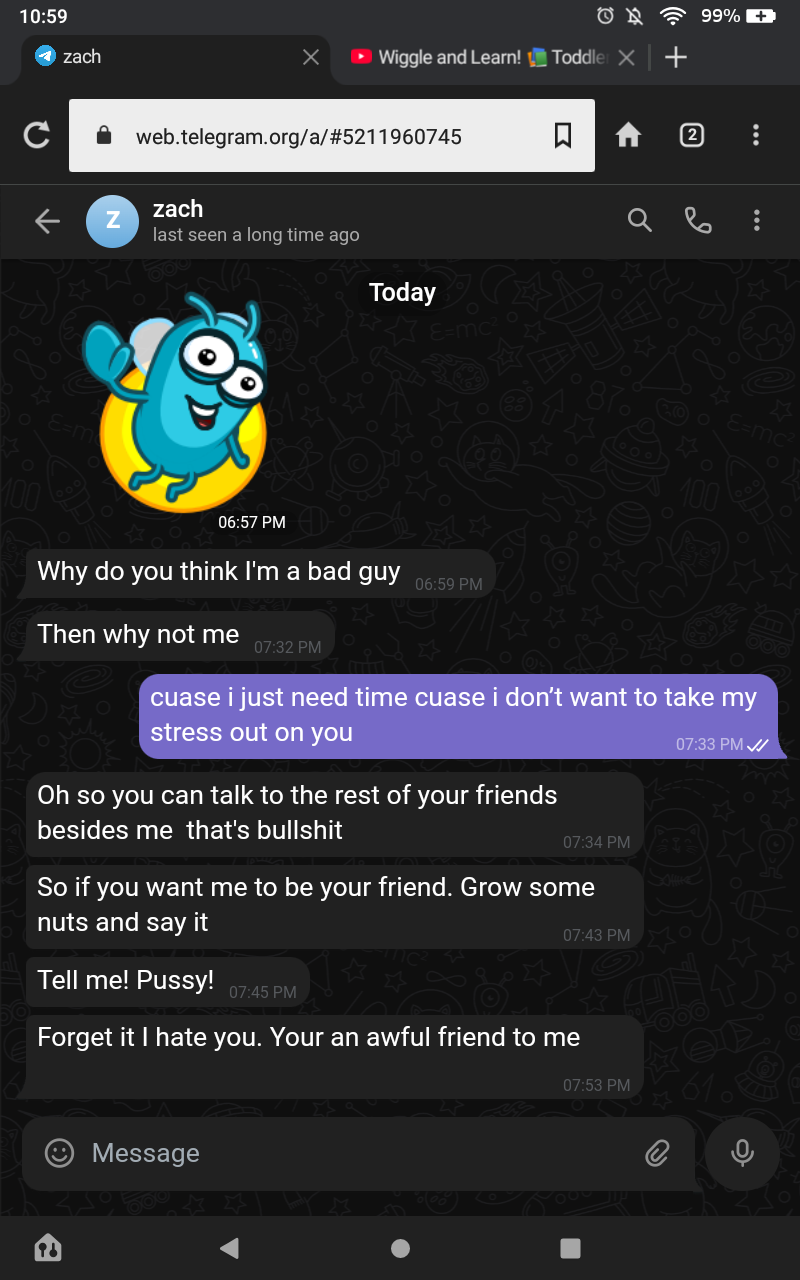Open the Telegram chat overflow menu
The width and height of the screenshot is (800, 1280).
click(x=757, y=220)
